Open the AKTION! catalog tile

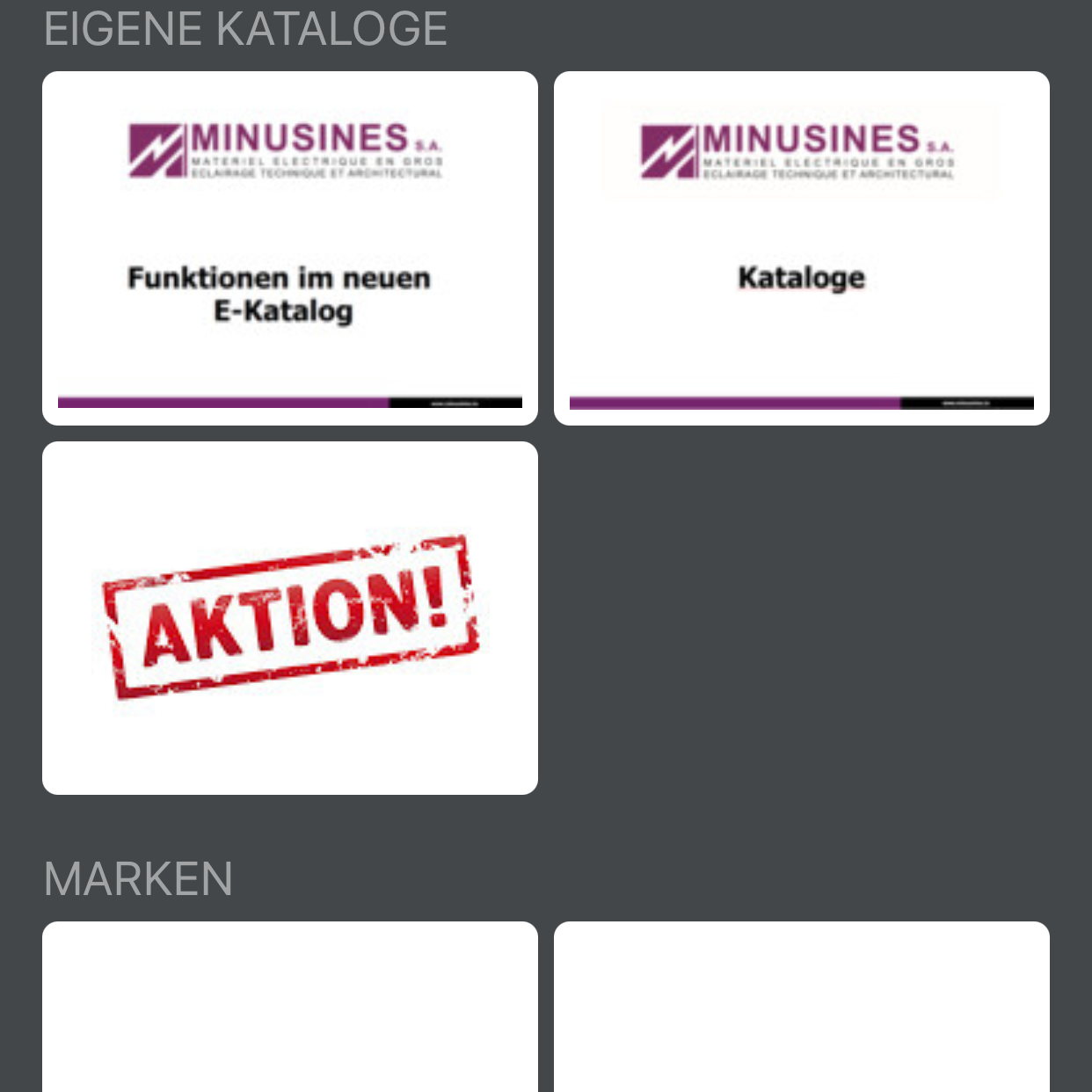tap(290, 618)
